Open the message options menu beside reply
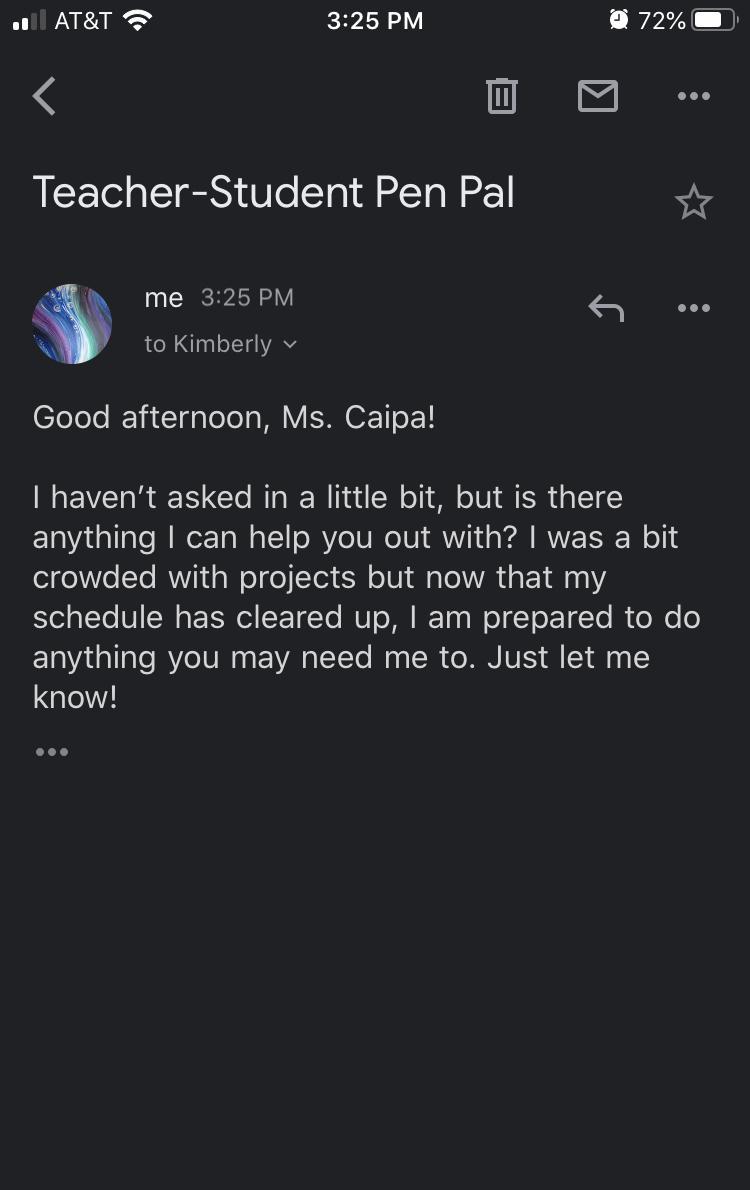The height and width of the screenshot is (1190, 750). coord(693,308)
